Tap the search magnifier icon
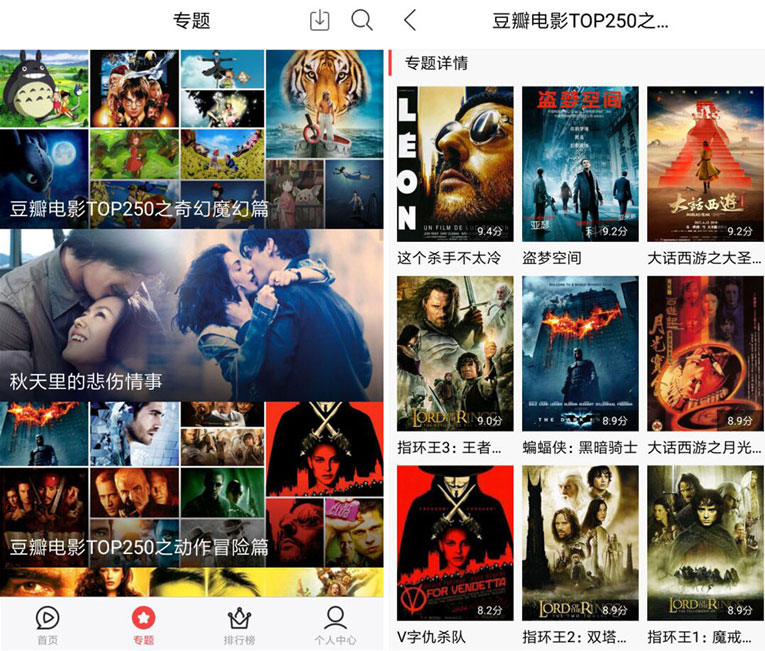This screenshot has height=651, width=765. pos(361,20)
